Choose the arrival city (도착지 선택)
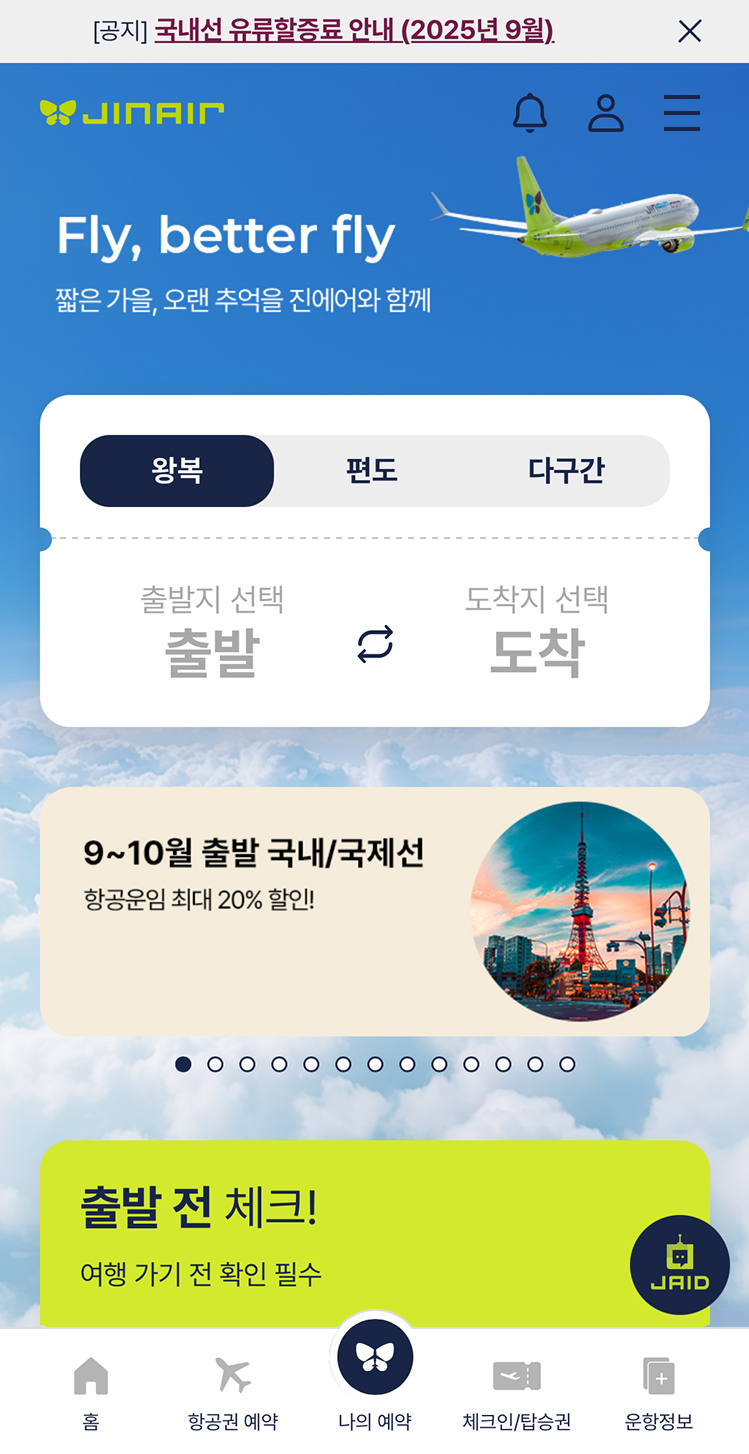Viewport: 749px width, 1454px height. 536,633
